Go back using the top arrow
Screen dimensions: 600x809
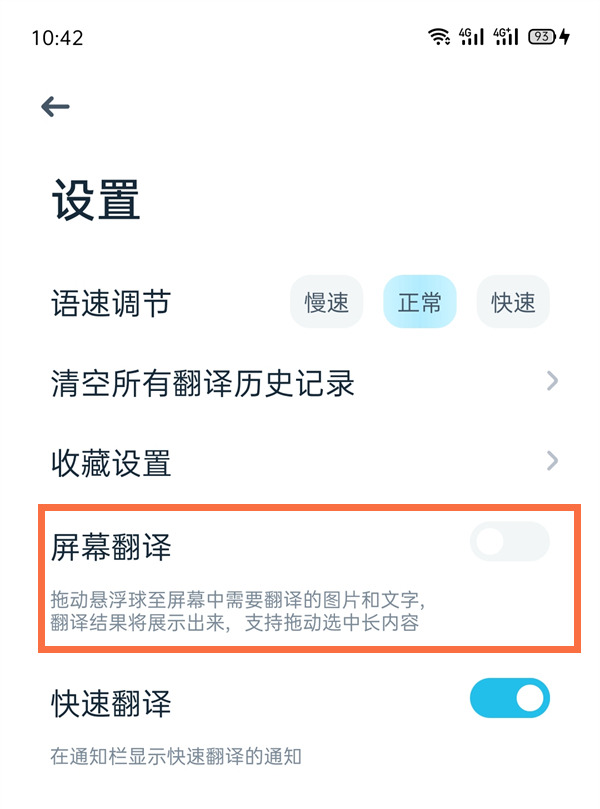tap(55, 107)
